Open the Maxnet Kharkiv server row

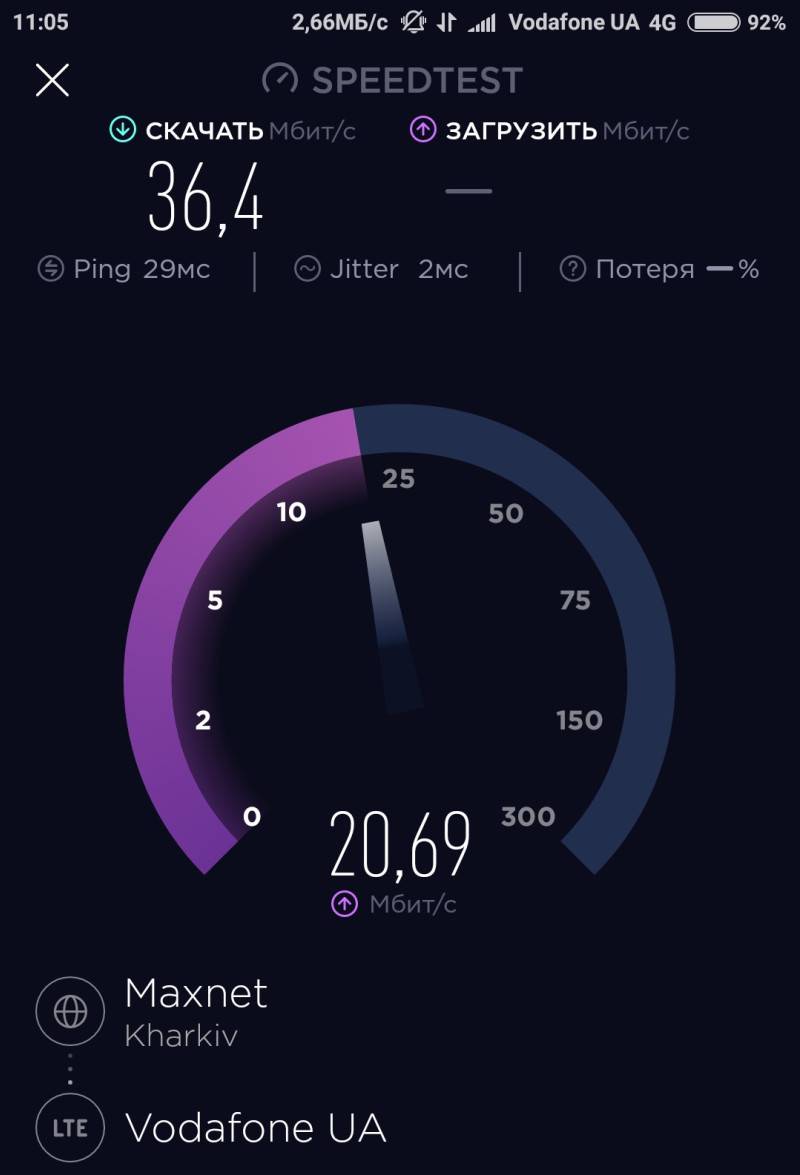[x=195, y=1010]
